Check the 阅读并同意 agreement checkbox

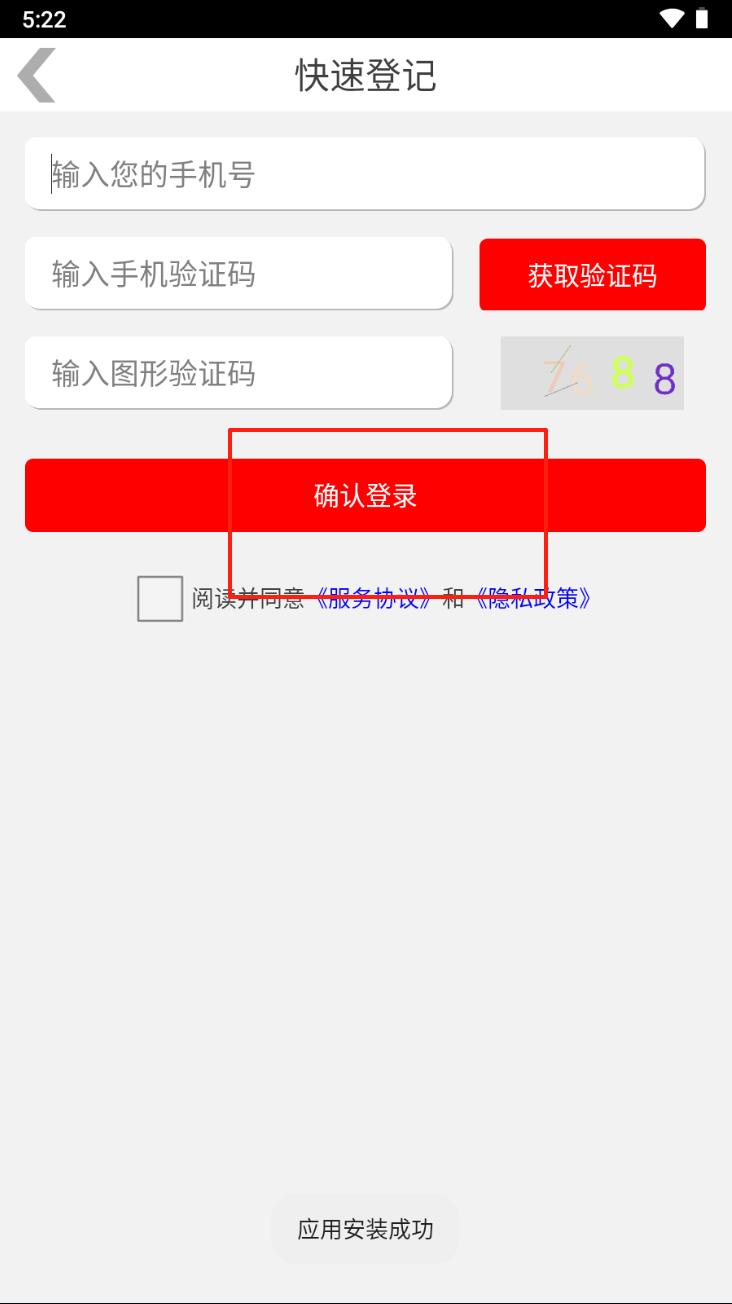click(x=160, y=599)
